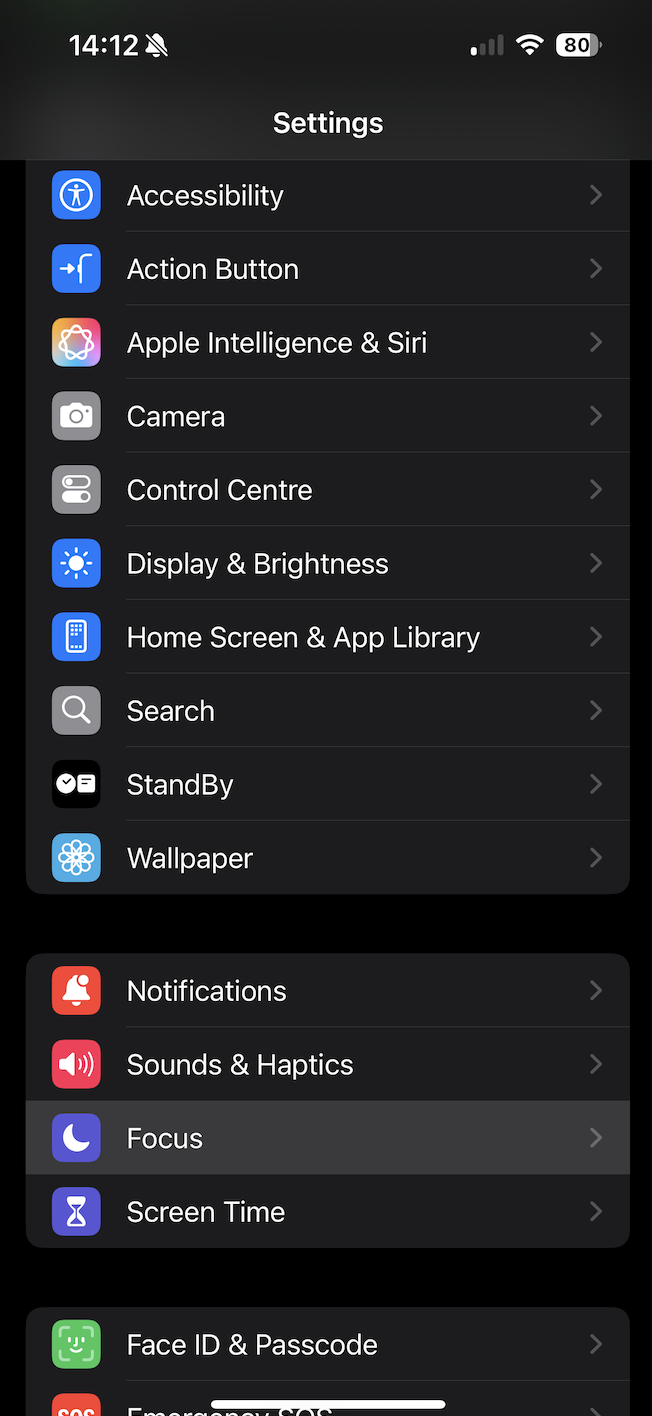Open Face ID & Passcode
Screen dimensions: 652x1416
(327, 1345)
